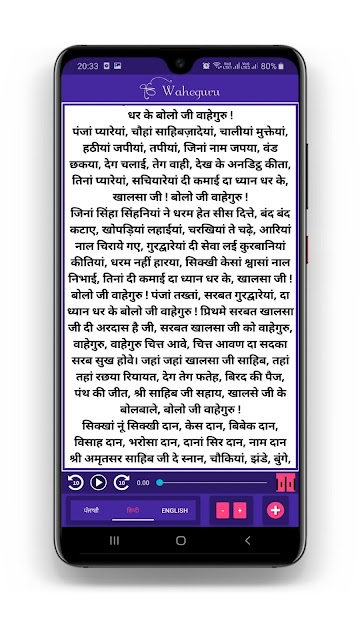360x640 pixels.
Task: Tap the audio progress slider
Action: click(x=211, y=482)
